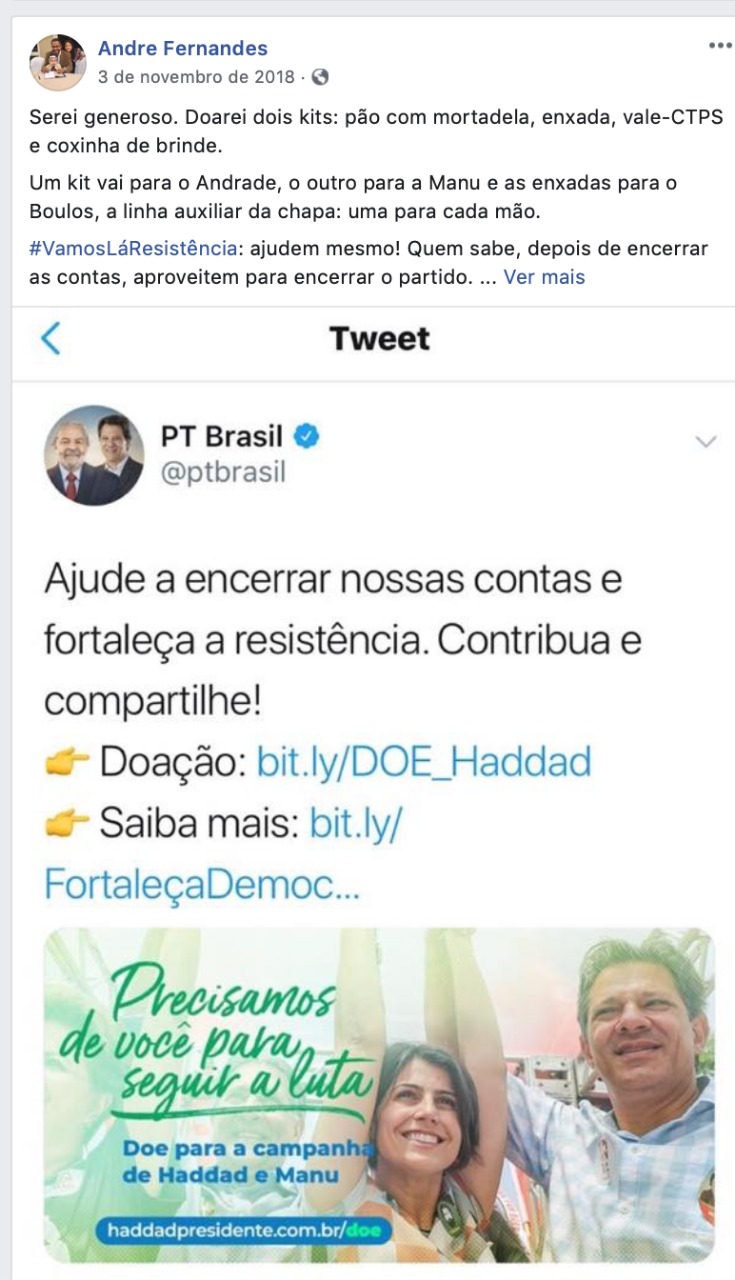Viewport: 735px width, 1280px height.
Task: Expand the post text with Ver mais
Action: click(x=544, y=277)
